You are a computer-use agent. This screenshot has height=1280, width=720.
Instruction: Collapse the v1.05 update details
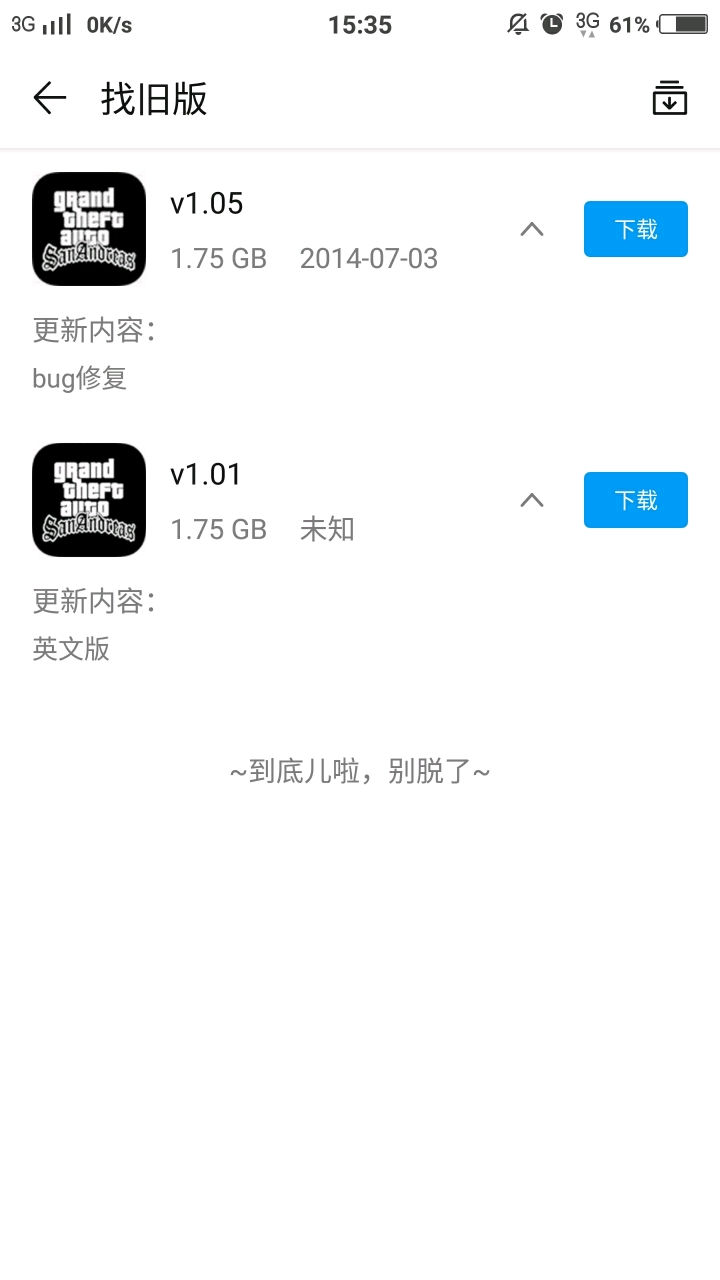tap(532, 229)
